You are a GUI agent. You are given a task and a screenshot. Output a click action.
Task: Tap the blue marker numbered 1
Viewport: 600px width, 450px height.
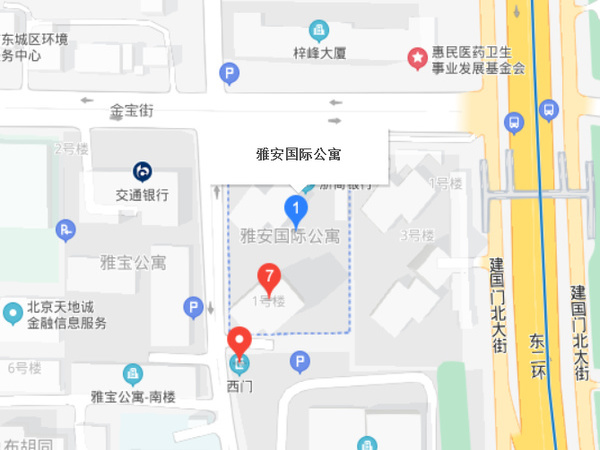[296, 208]
